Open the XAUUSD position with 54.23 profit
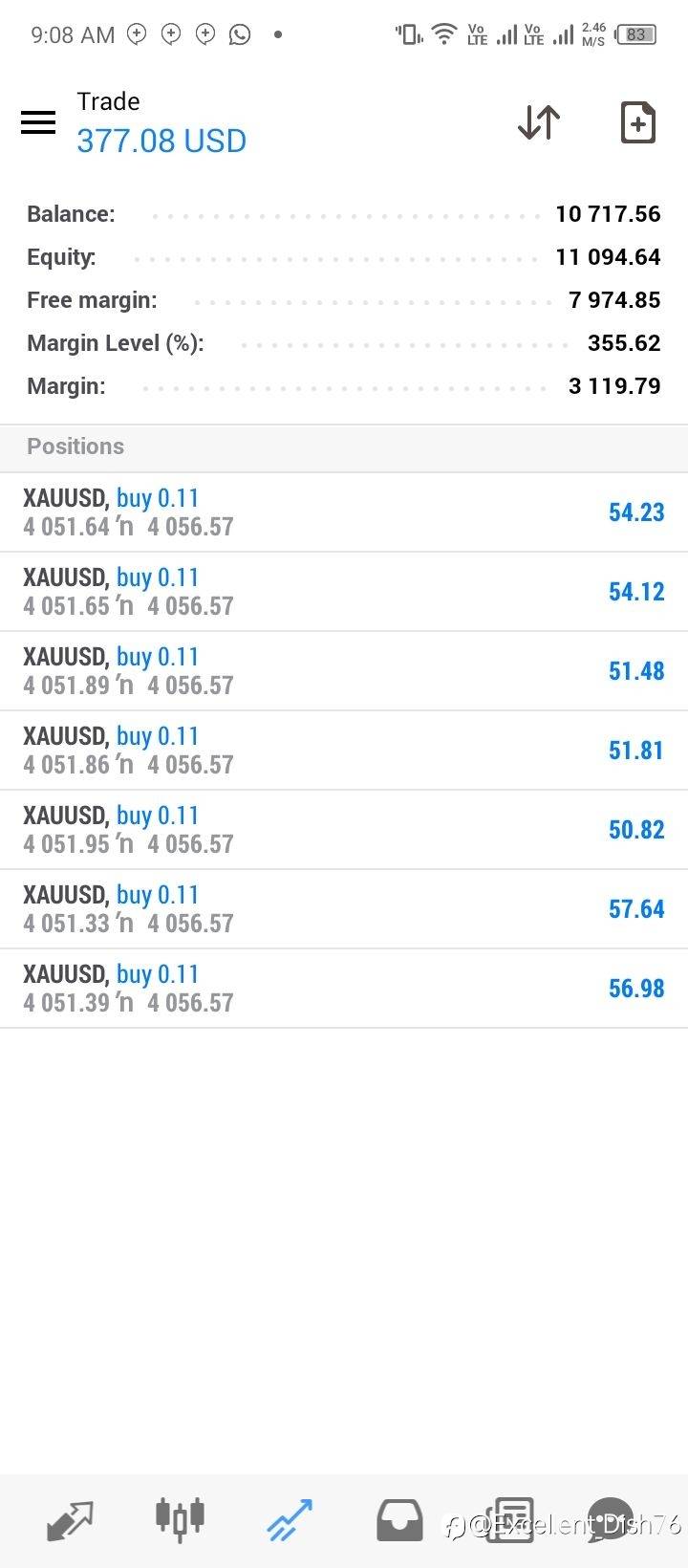This screenshot has height=1568, width=688. pyautogui.click(x=344, y=512)
